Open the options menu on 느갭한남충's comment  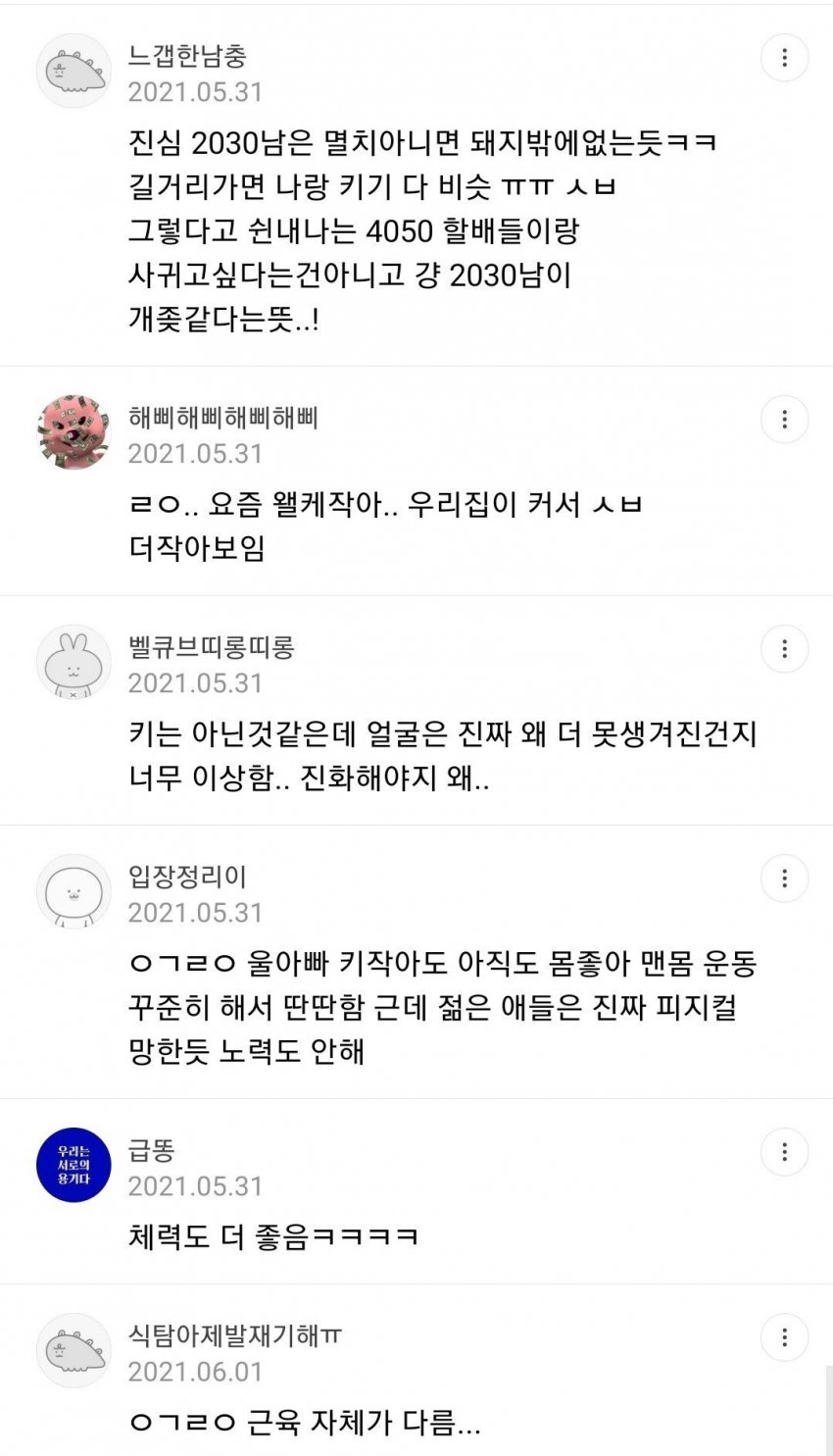pos(784,58)
